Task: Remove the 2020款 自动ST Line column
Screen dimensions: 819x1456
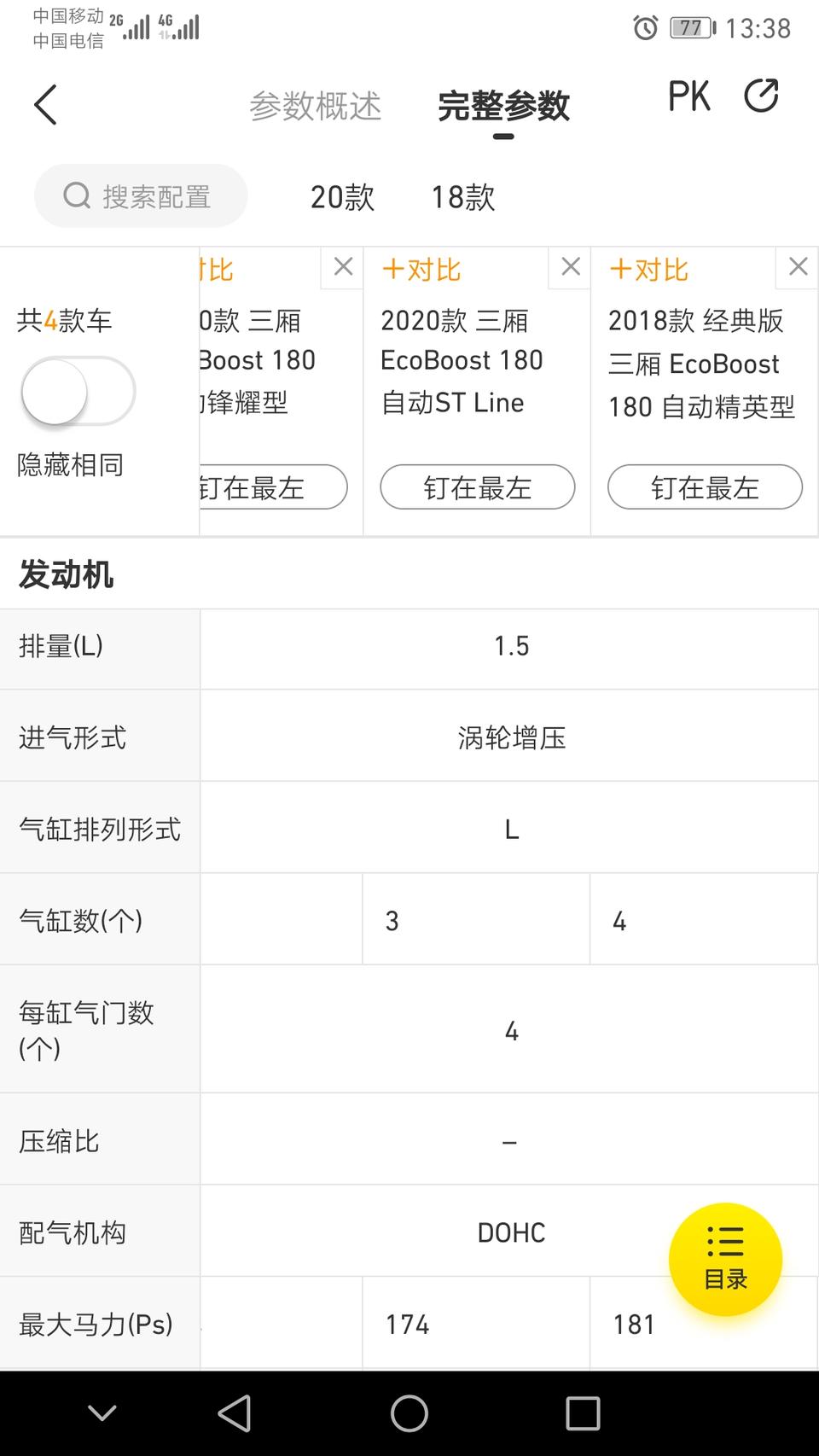Action: [x=570, y=267]
